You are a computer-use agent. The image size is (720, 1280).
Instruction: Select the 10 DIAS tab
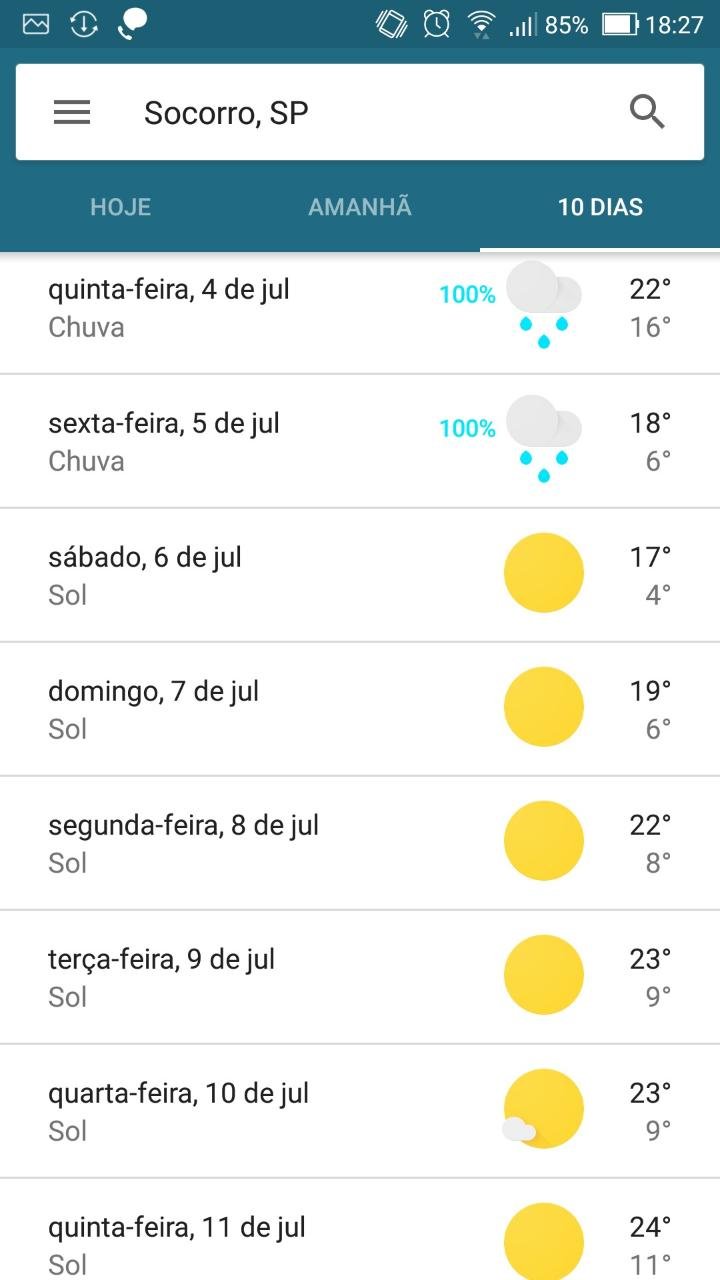tap(600, 207)
